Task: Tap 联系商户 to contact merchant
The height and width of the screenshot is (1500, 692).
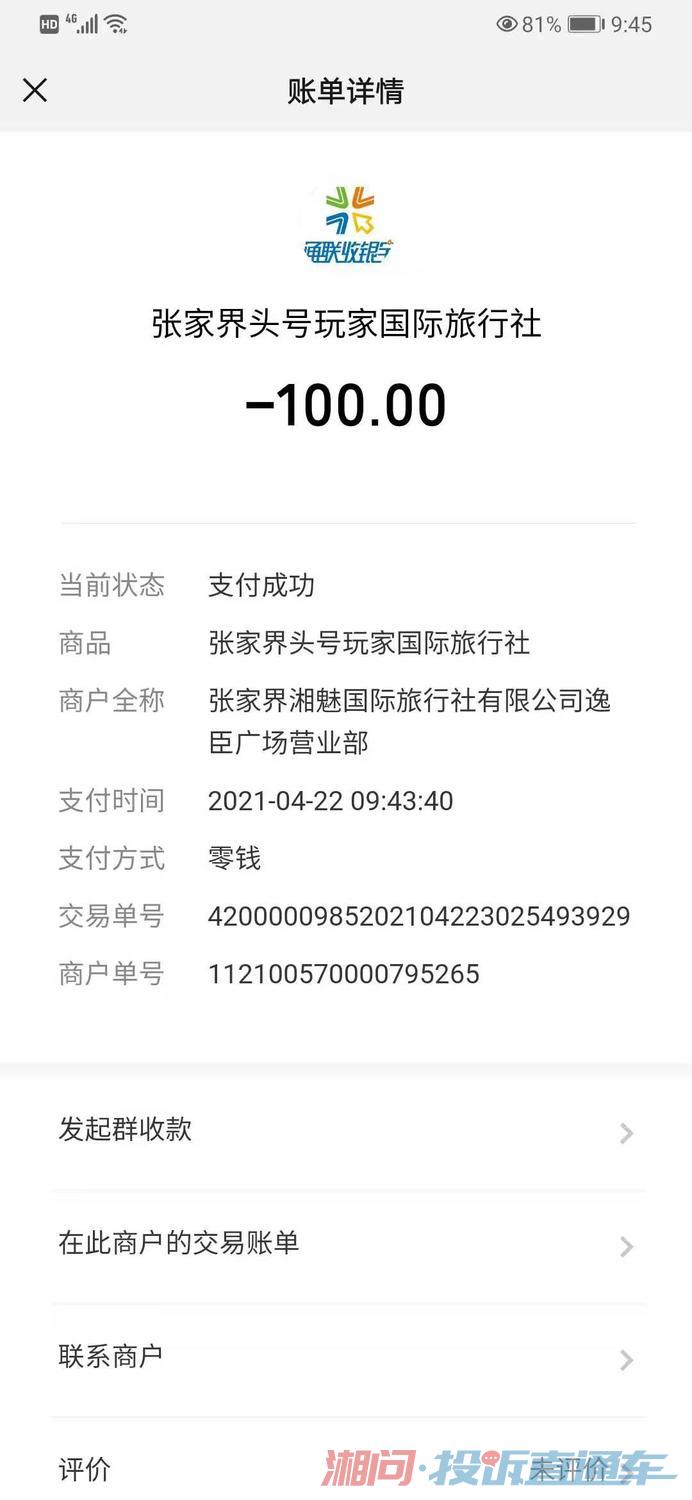Action: pos(346,1358)
